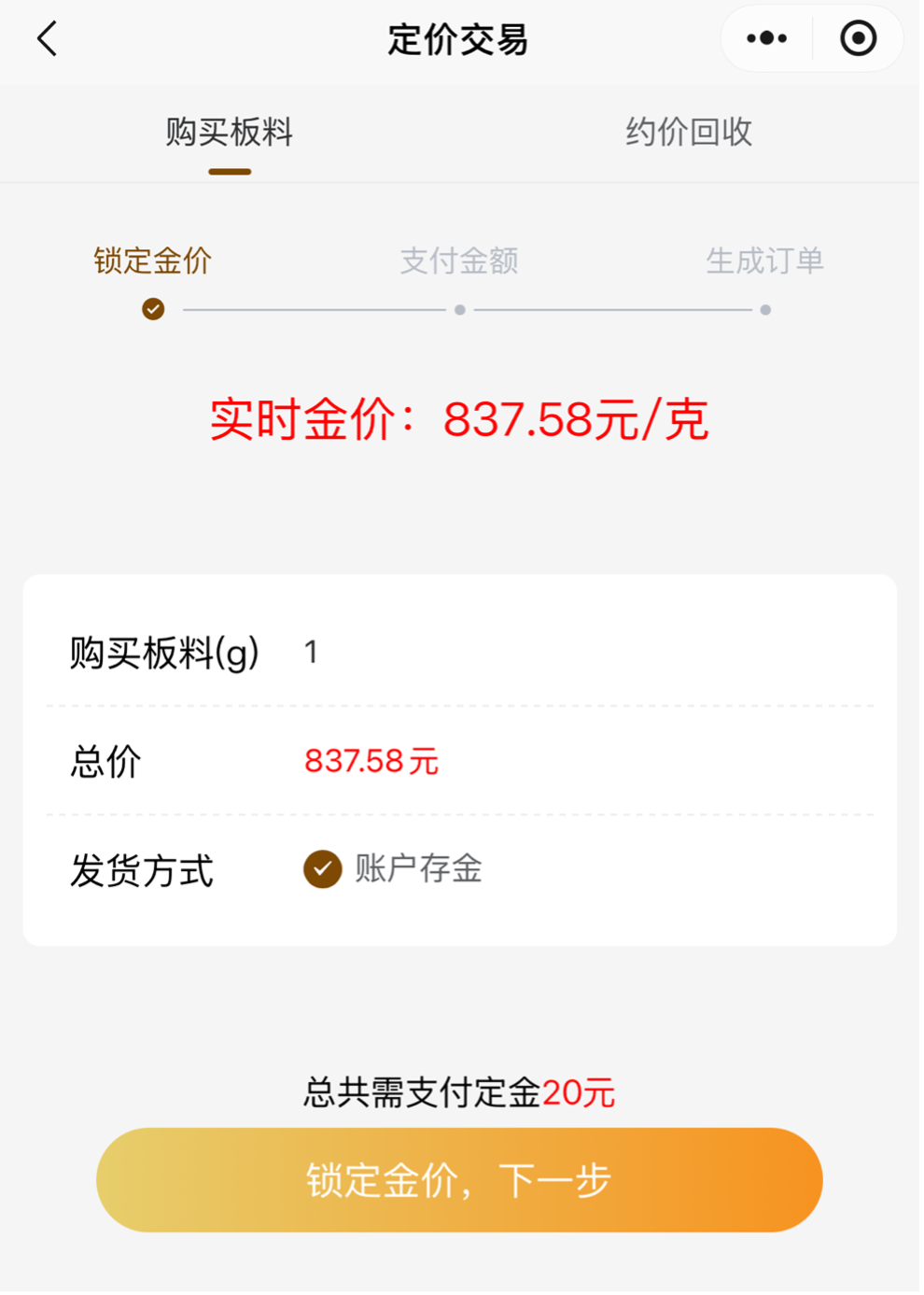Expand the 生成订单 step details
Screen dimensions: 924x1295
coord(764,262)
